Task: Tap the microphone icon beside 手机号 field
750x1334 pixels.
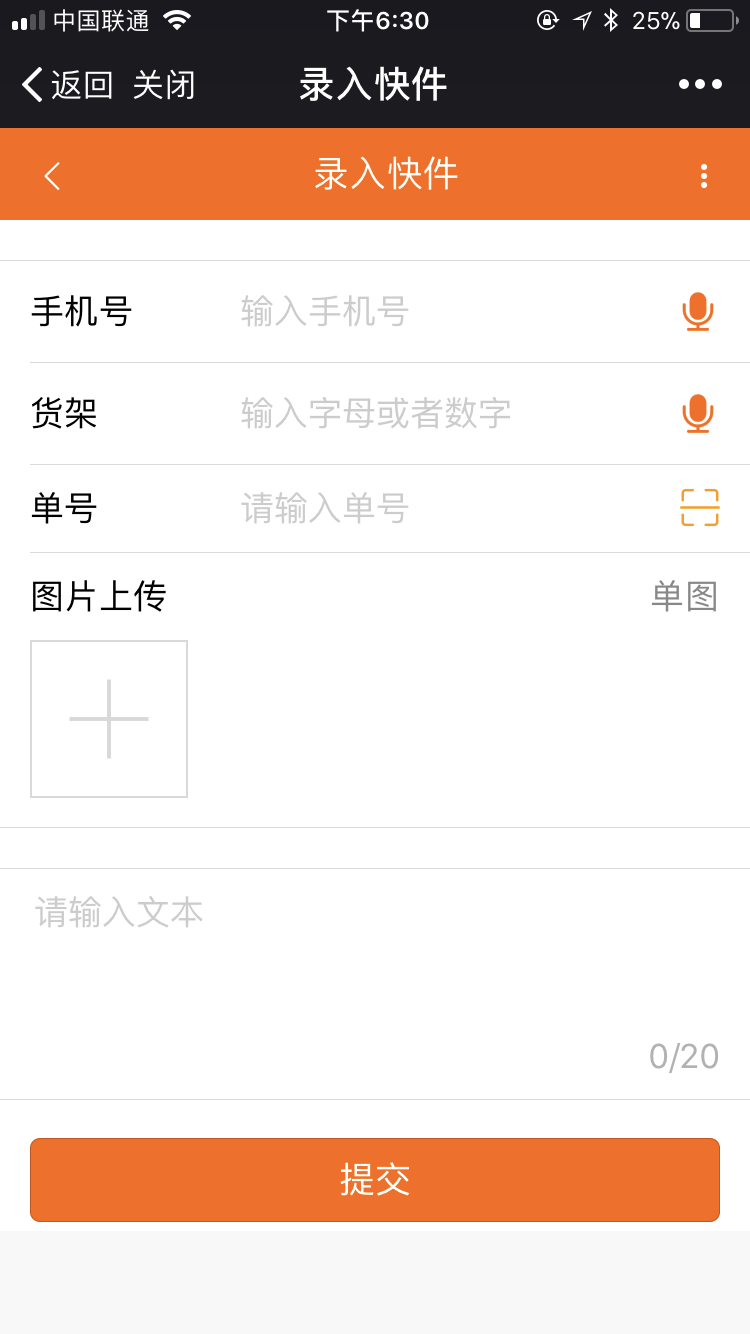Action: [x=698, y=311]
